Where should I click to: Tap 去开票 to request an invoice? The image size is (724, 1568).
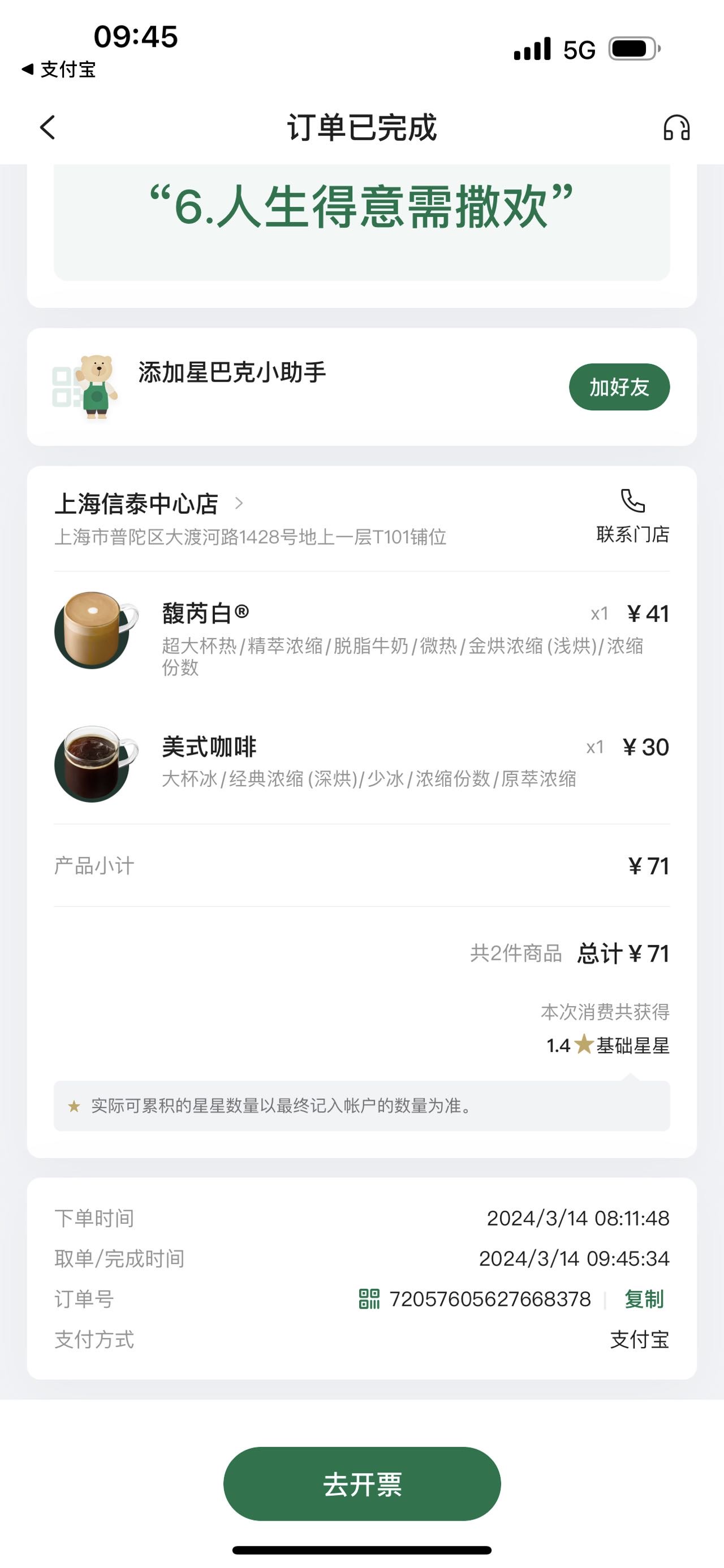363,1484
